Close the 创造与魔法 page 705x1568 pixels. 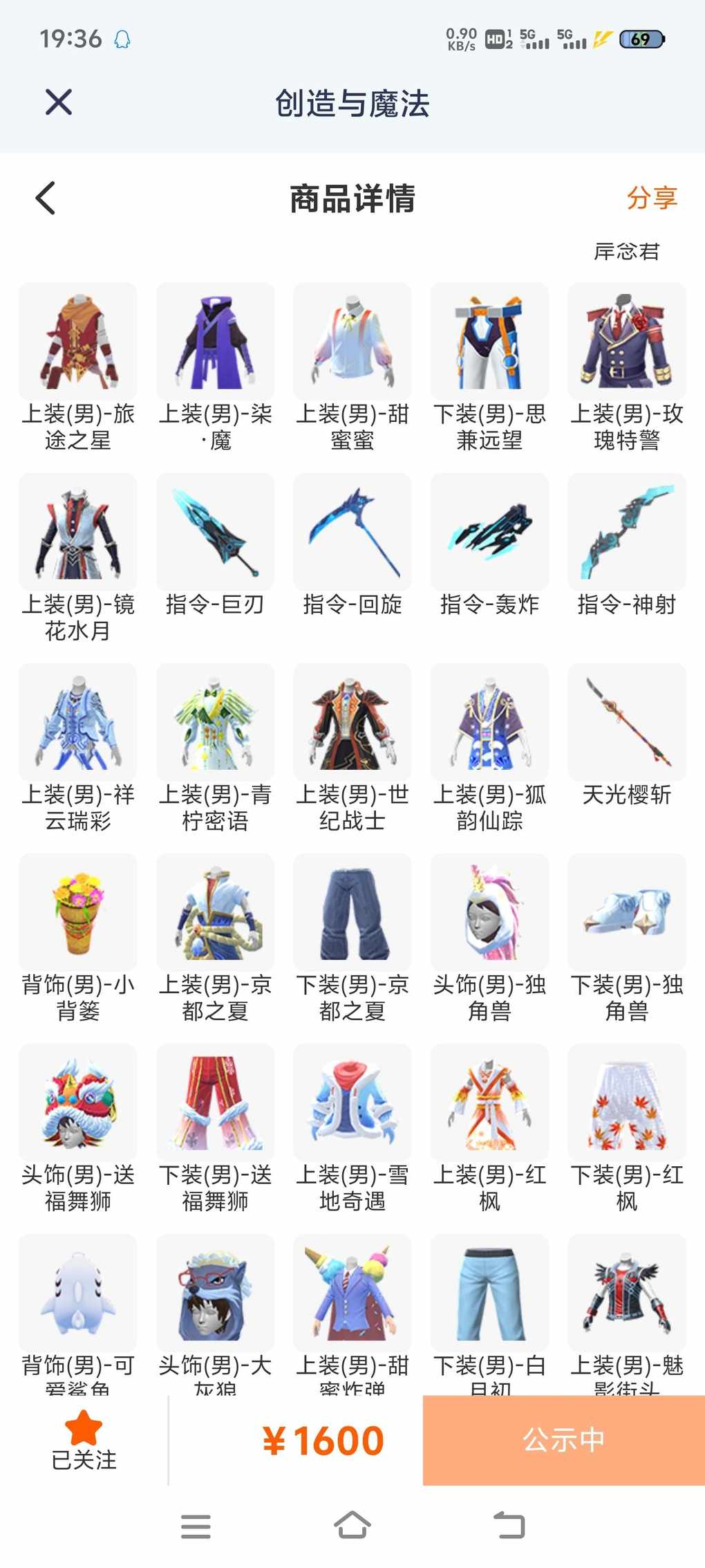59,102
